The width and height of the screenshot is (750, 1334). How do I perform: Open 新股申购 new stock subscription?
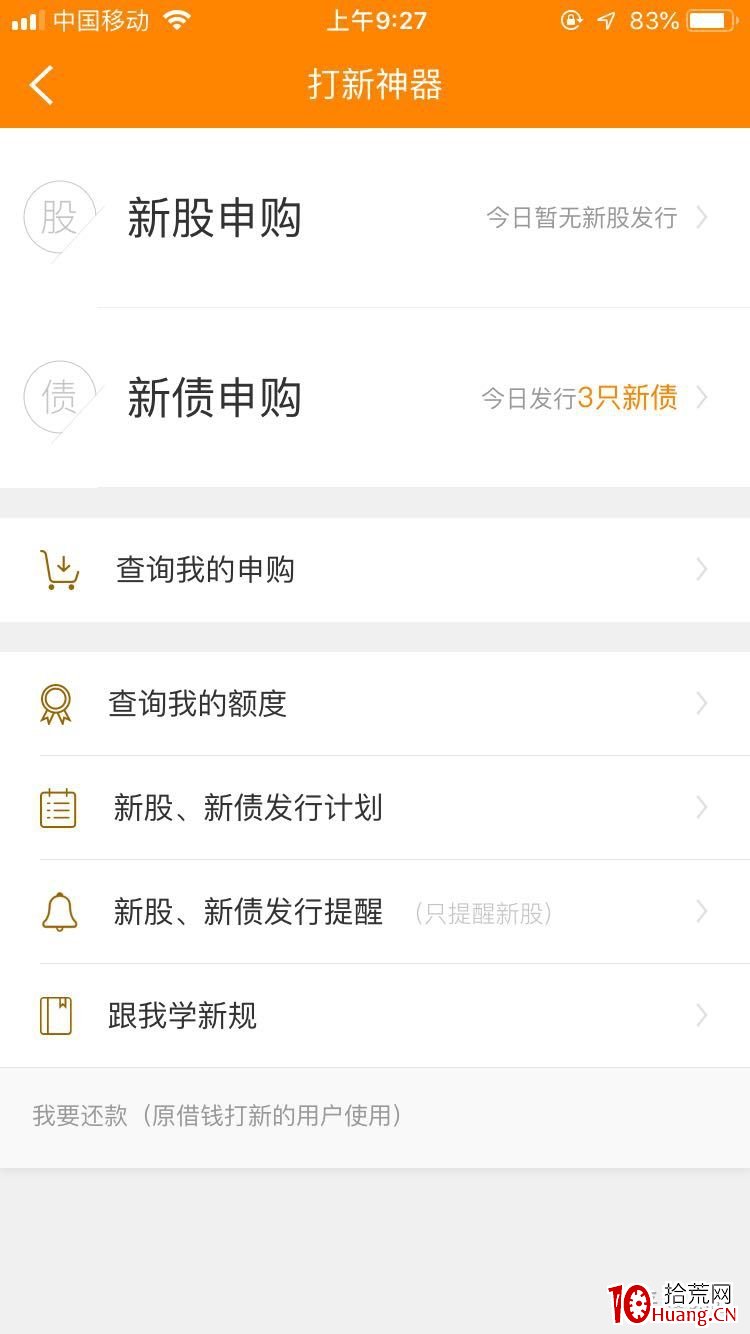click(x=375, y=217)
